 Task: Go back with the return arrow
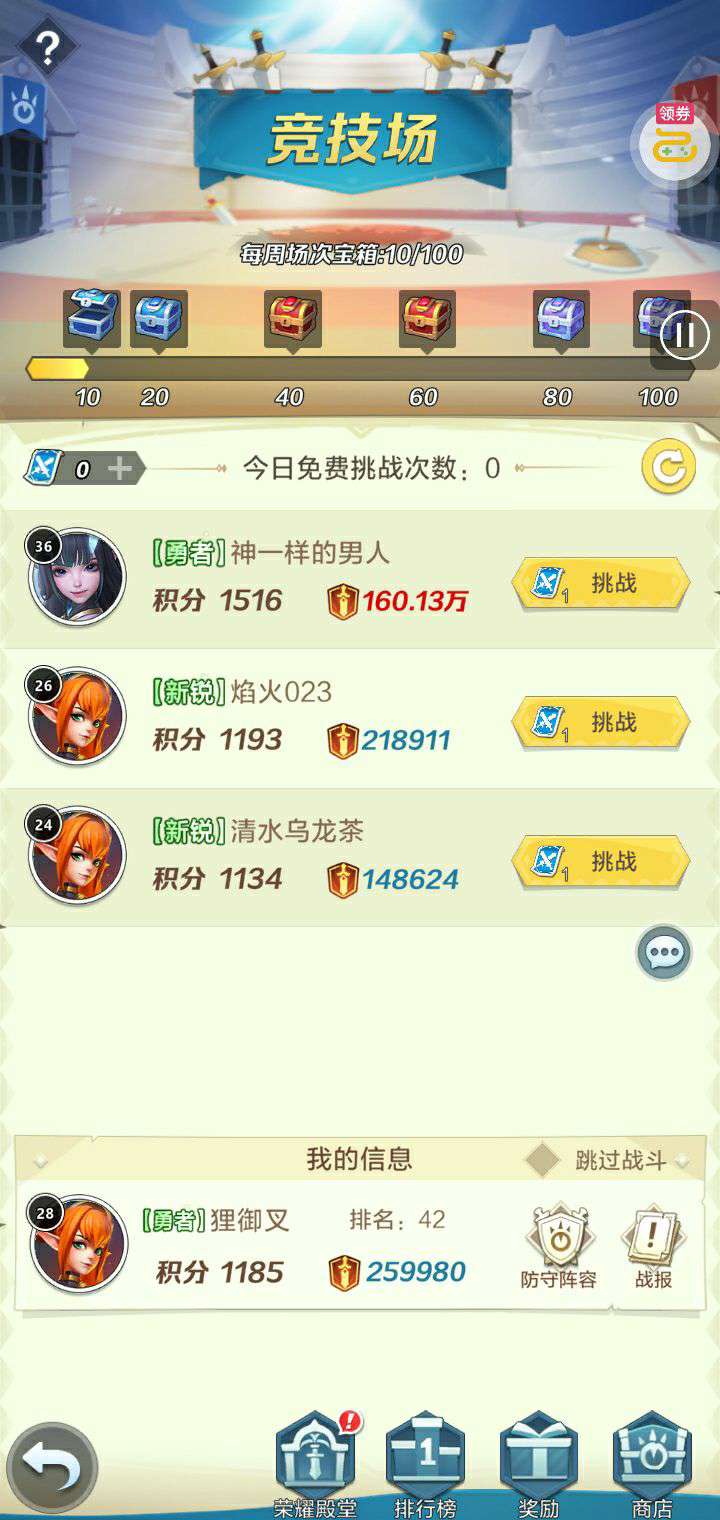51,1468
